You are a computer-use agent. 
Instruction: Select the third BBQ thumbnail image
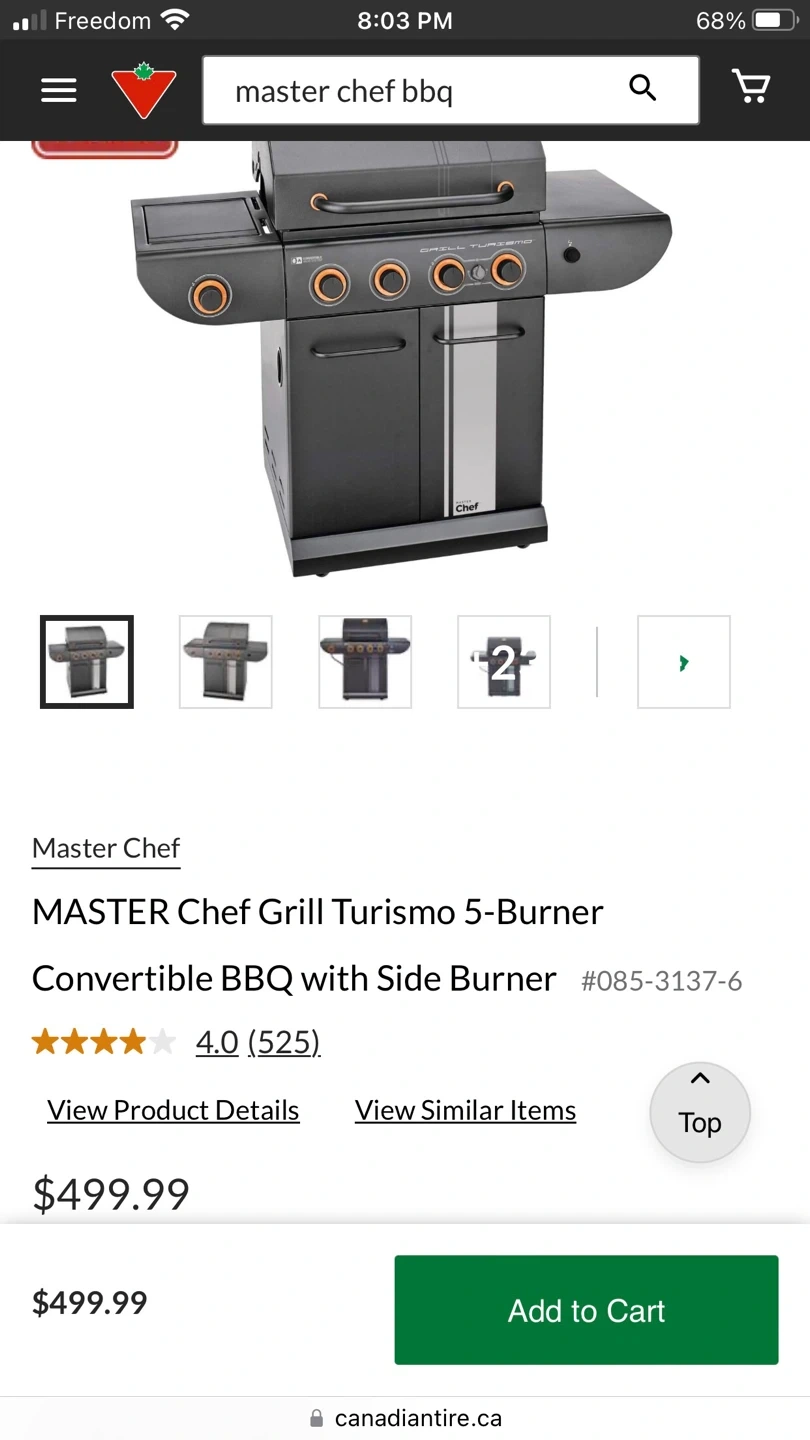click(365, 662)
